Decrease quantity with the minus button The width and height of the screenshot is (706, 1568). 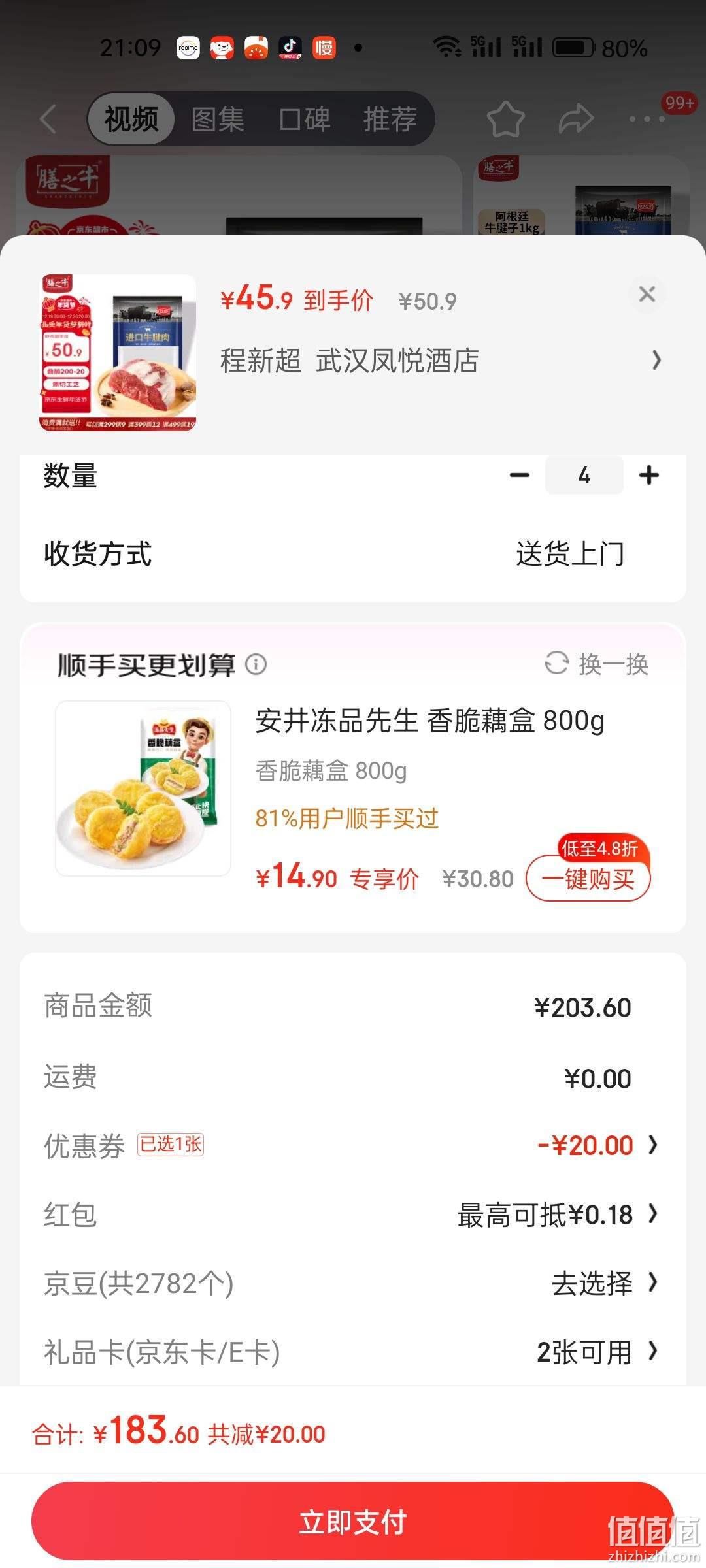[520, 475]
